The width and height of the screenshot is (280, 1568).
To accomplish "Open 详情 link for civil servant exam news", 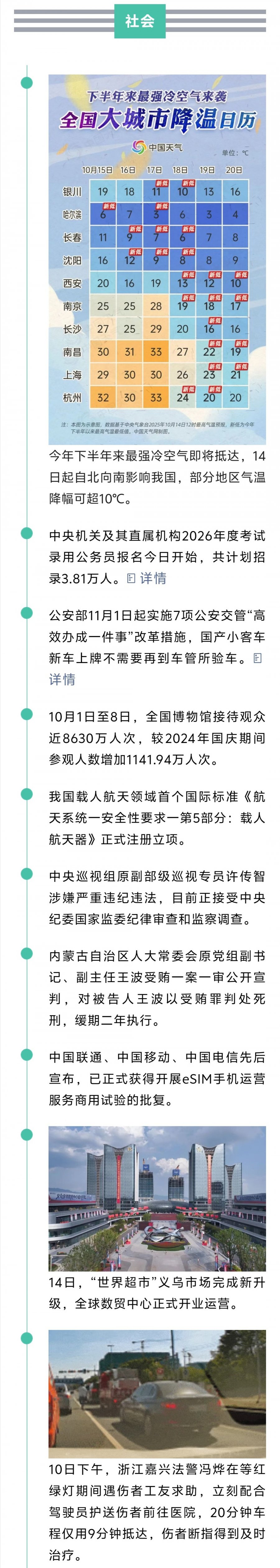I will click(147, 578).
